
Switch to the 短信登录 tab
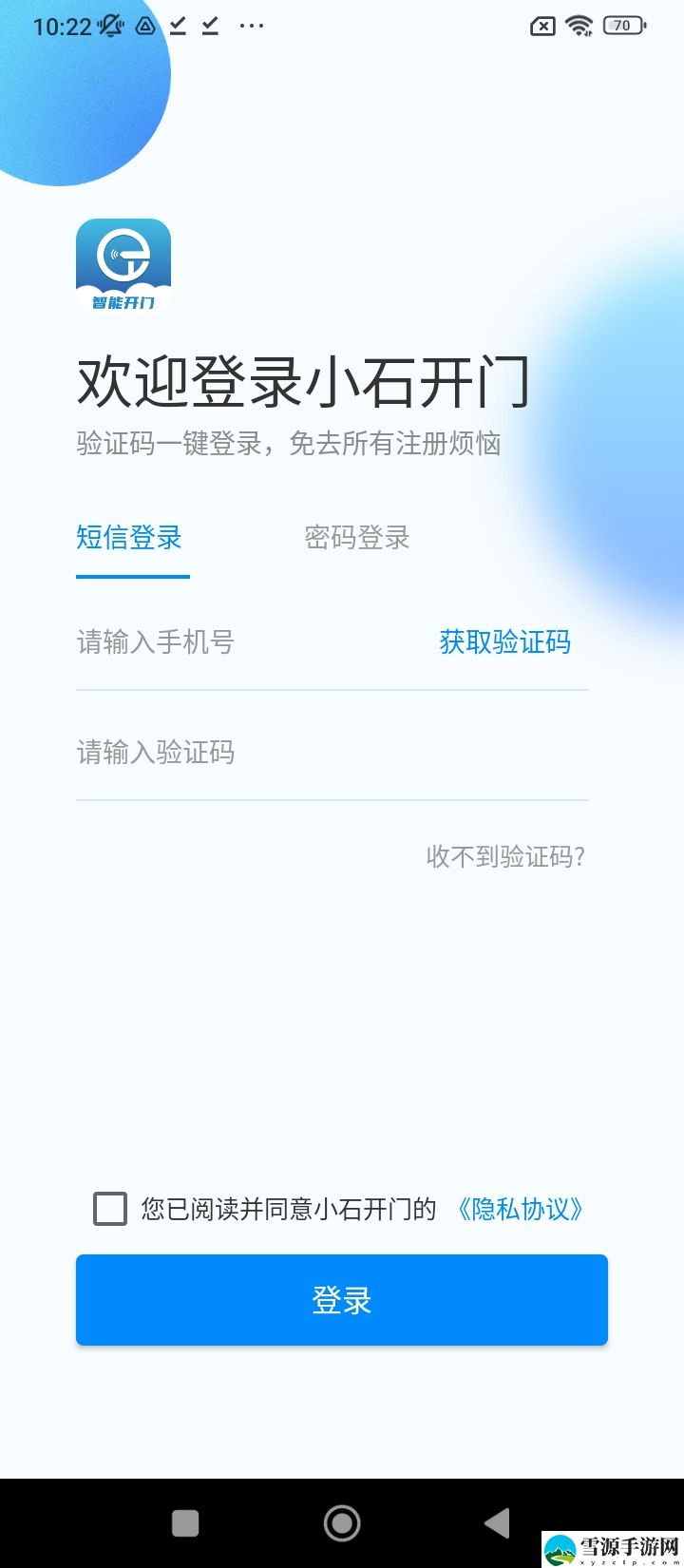(129, 538)
